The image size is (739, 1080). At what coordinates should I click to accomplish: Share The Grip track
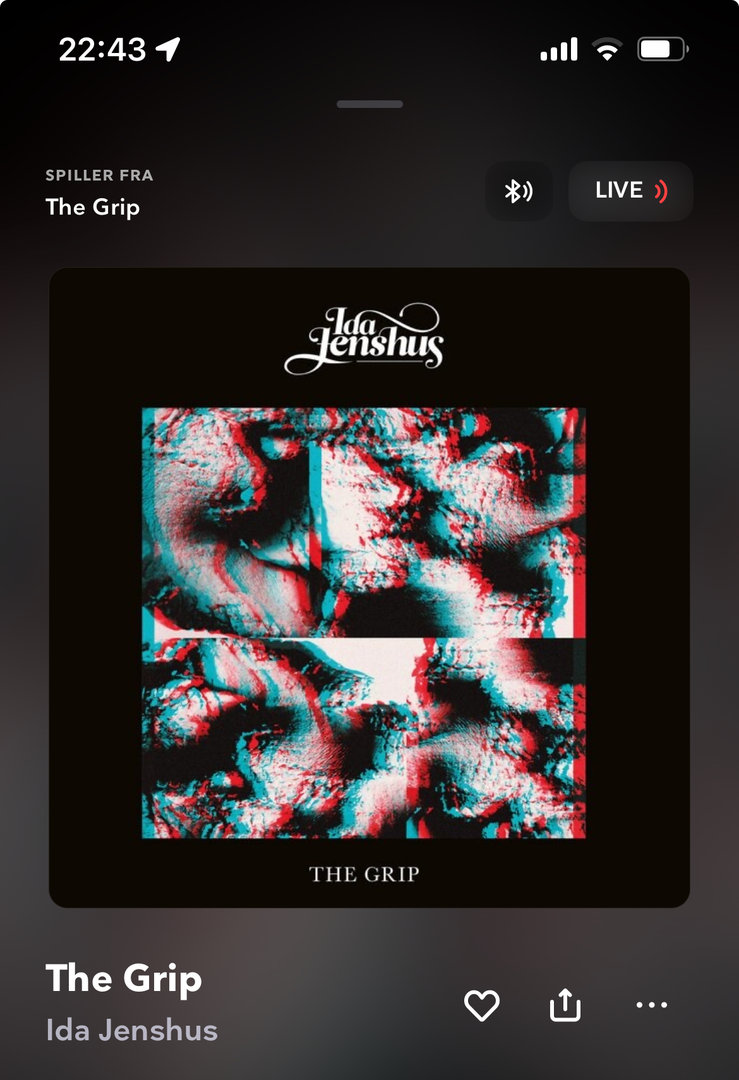point(565,1005)
